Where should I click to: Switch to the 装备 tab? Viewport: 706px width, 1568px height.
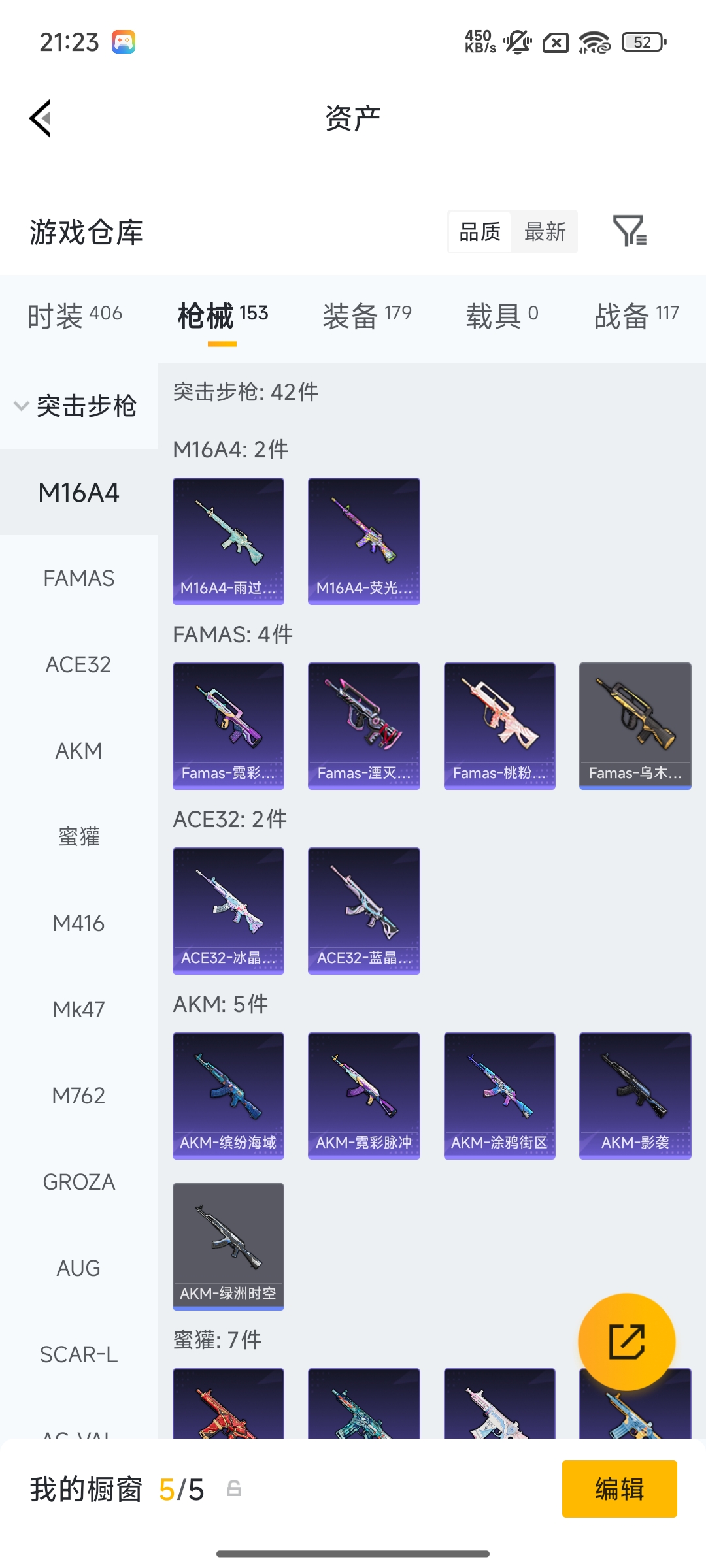coord(367,316)
